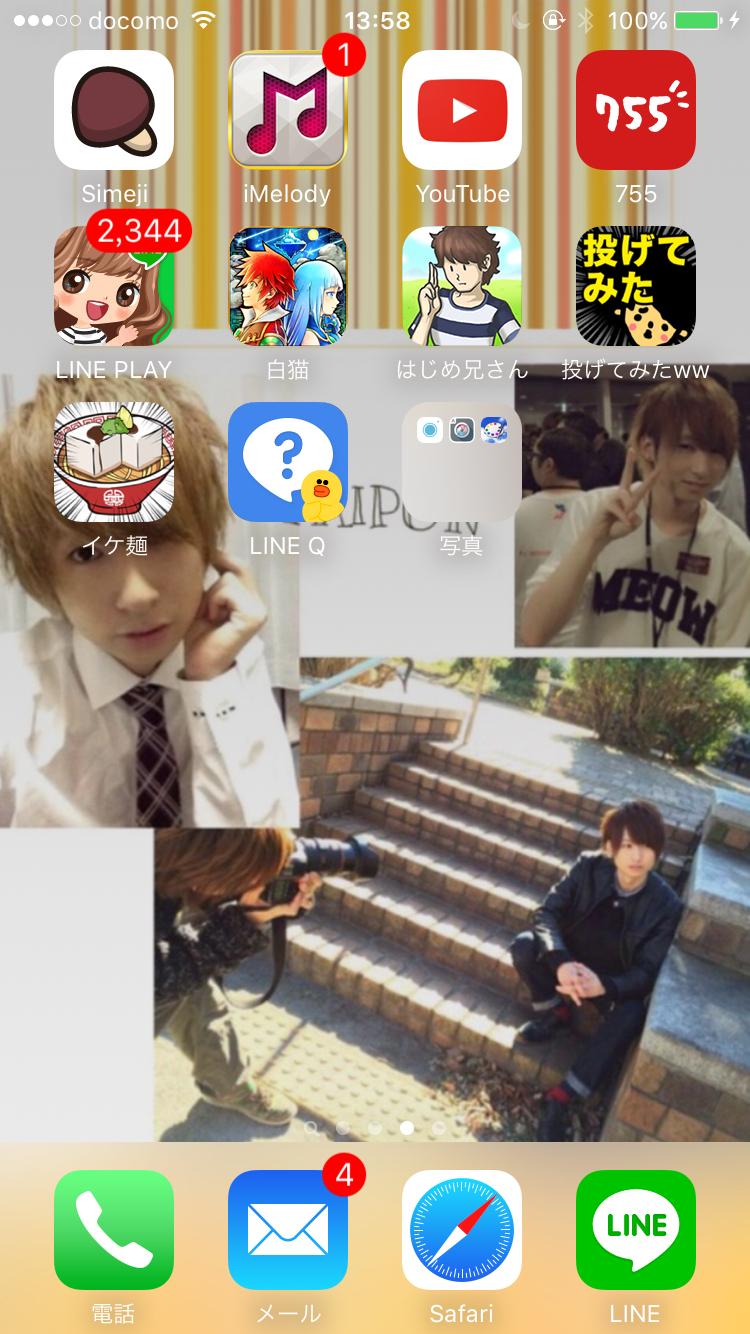
Task: Open the 写真 folder
Action: click(461, 462)
